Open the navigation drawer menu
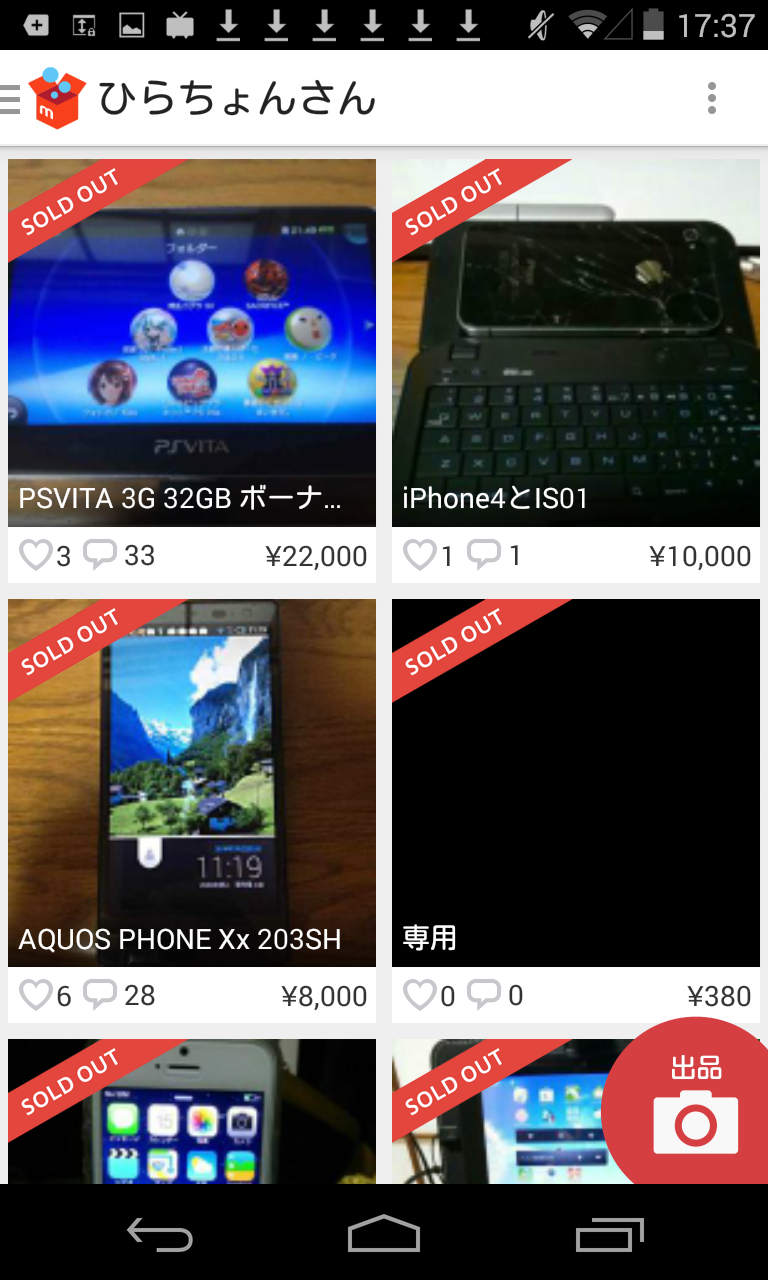 (12, 99)
